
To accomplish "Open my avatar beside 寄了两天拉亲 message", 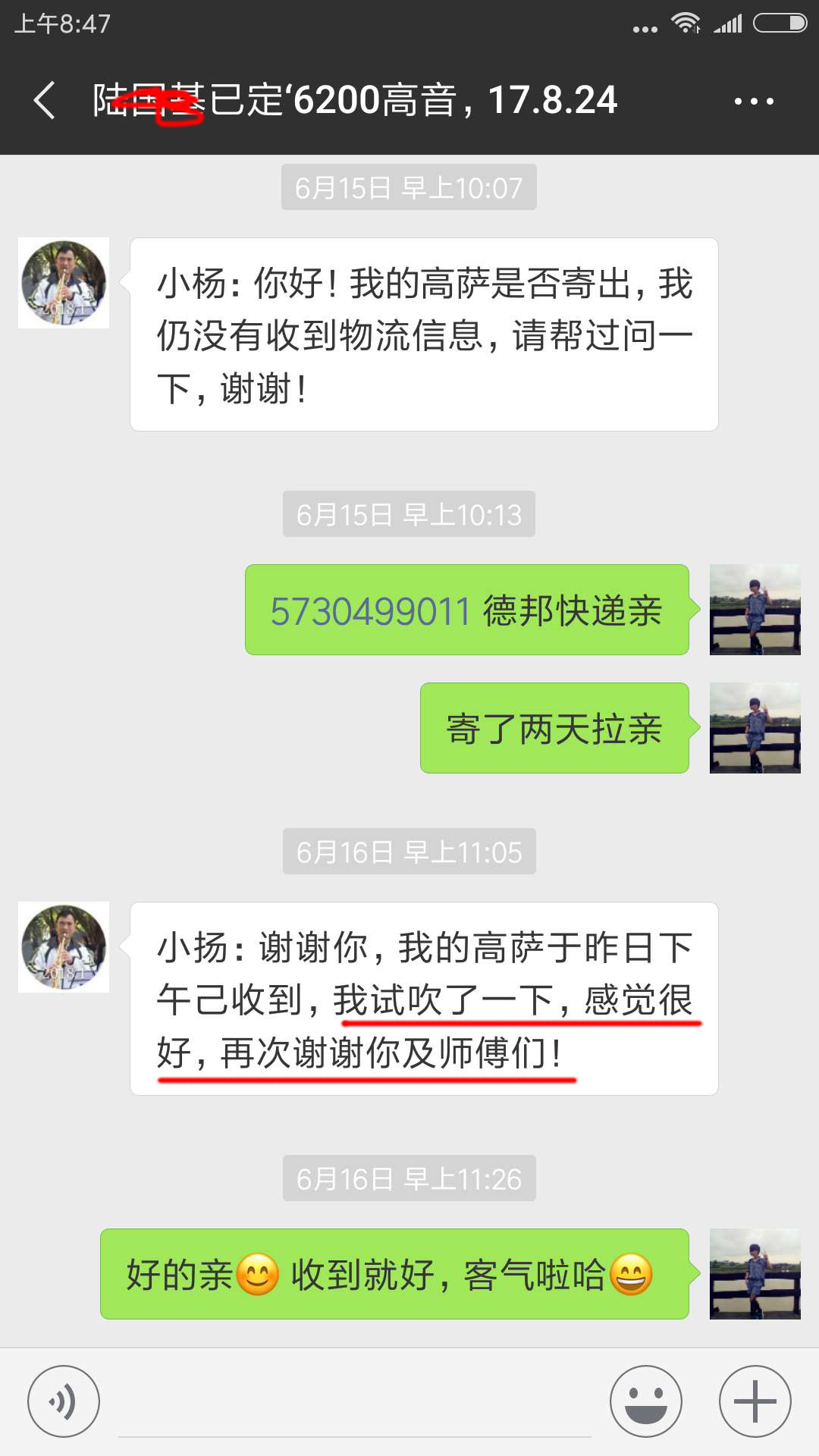I will (755, 728).
